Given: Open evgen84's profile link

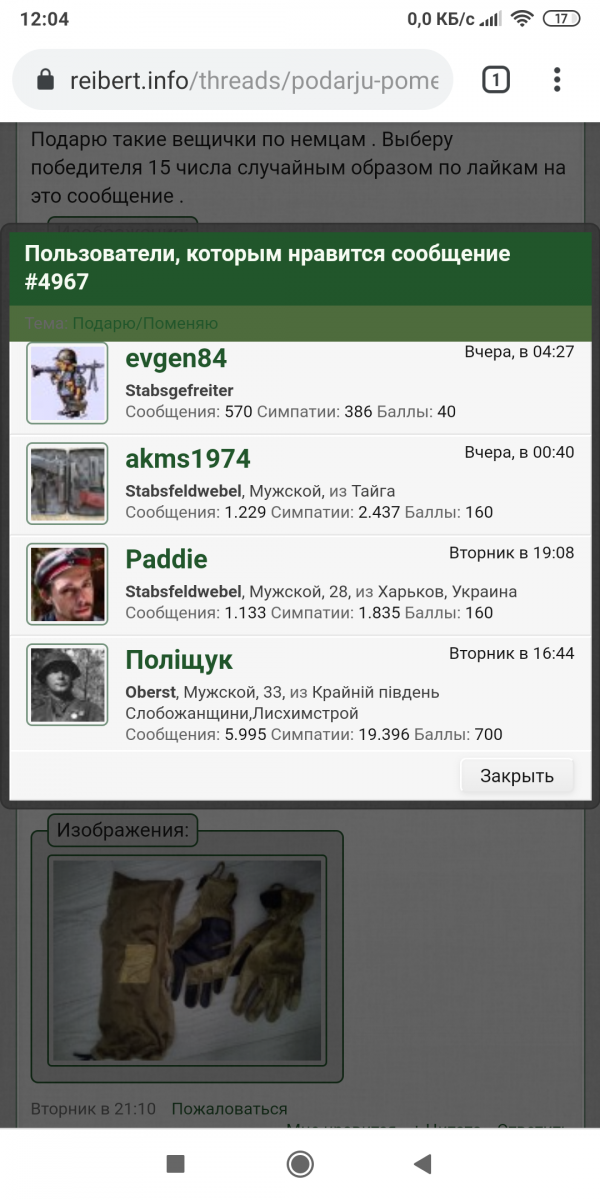Looking at the screenshot, I should coord(176,359).
